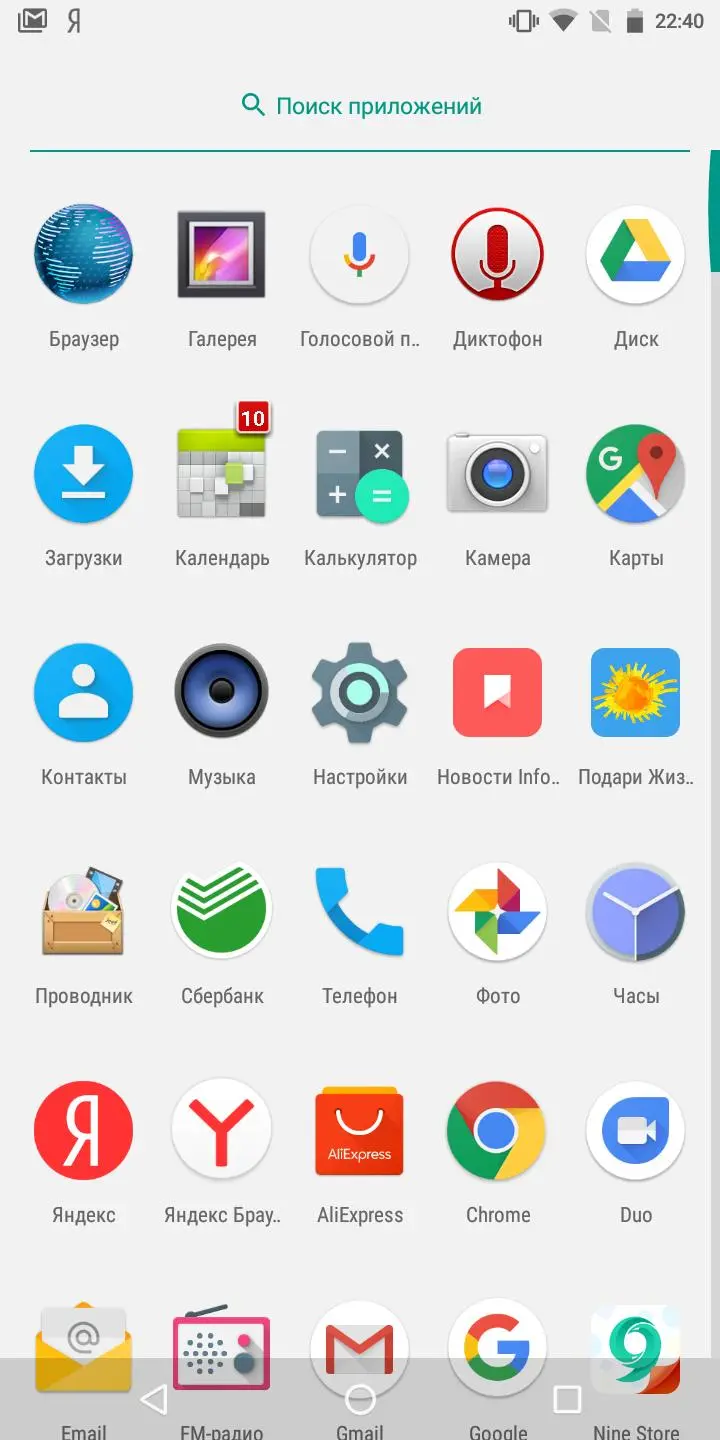
Task: Open Duo video calling app
Action: click(635, 1130)
